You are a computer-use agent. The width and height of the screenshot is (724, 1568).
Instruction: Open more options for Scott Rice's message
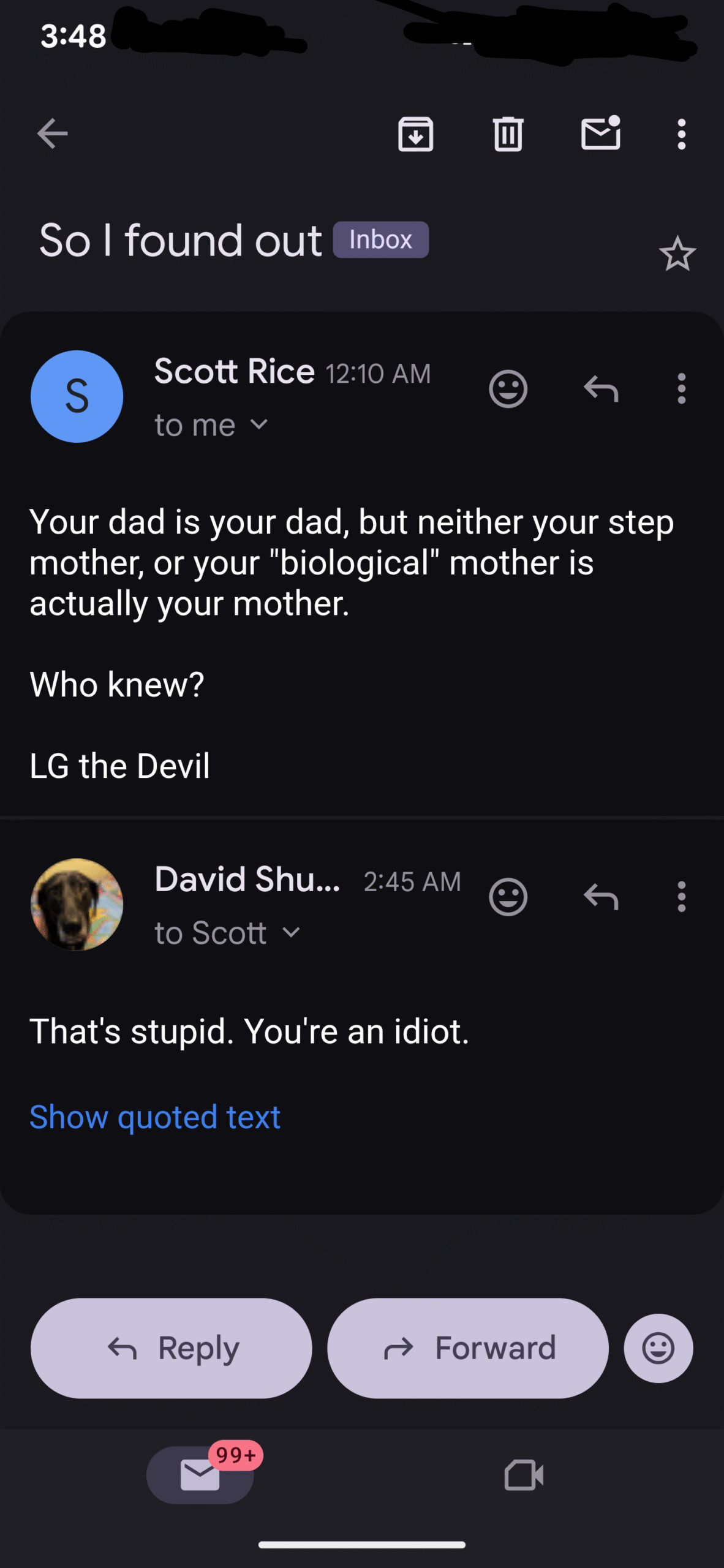(681, 389)
